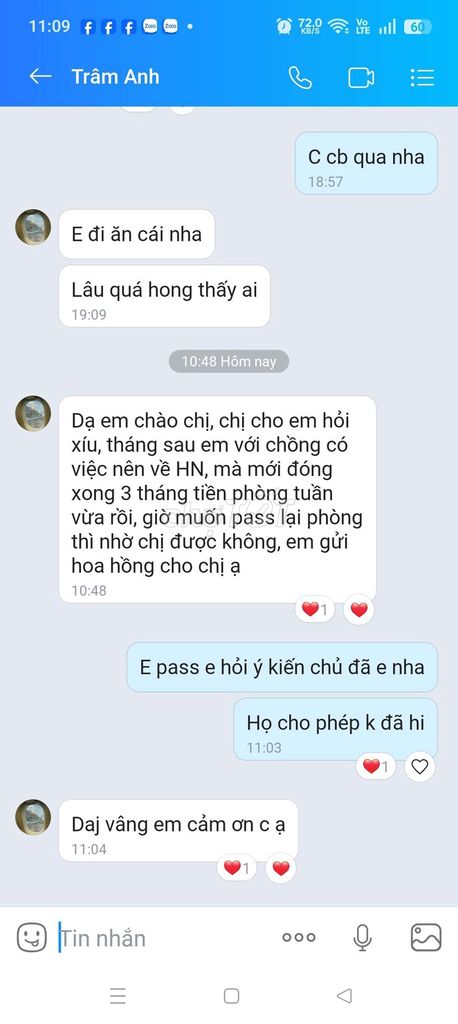Tap the Tin nhắn message field
Viewport: 458px width, 1024px height.
point(163,938)
